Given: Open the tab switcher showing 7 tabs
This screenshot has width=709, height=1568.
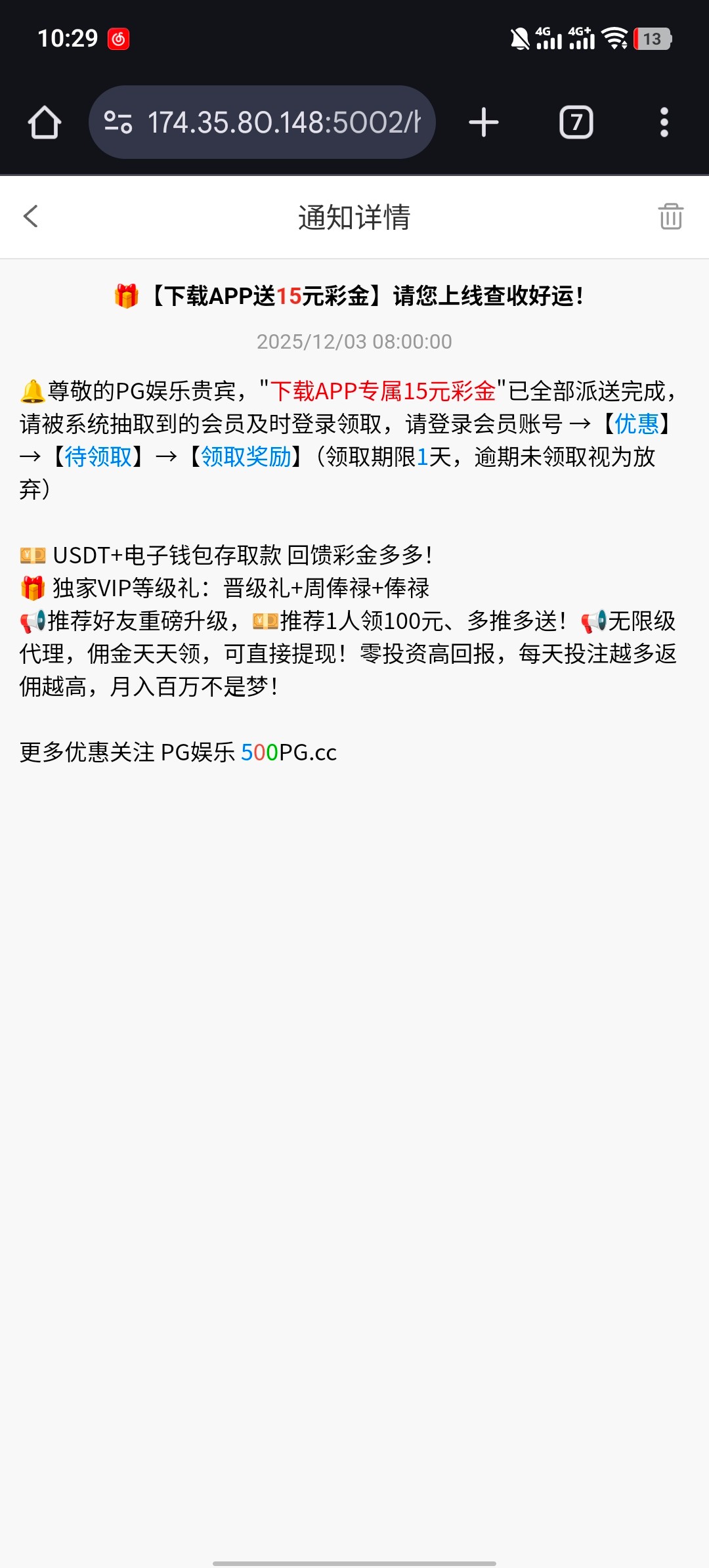Looking at the screenshot, I should click(576, 123).
